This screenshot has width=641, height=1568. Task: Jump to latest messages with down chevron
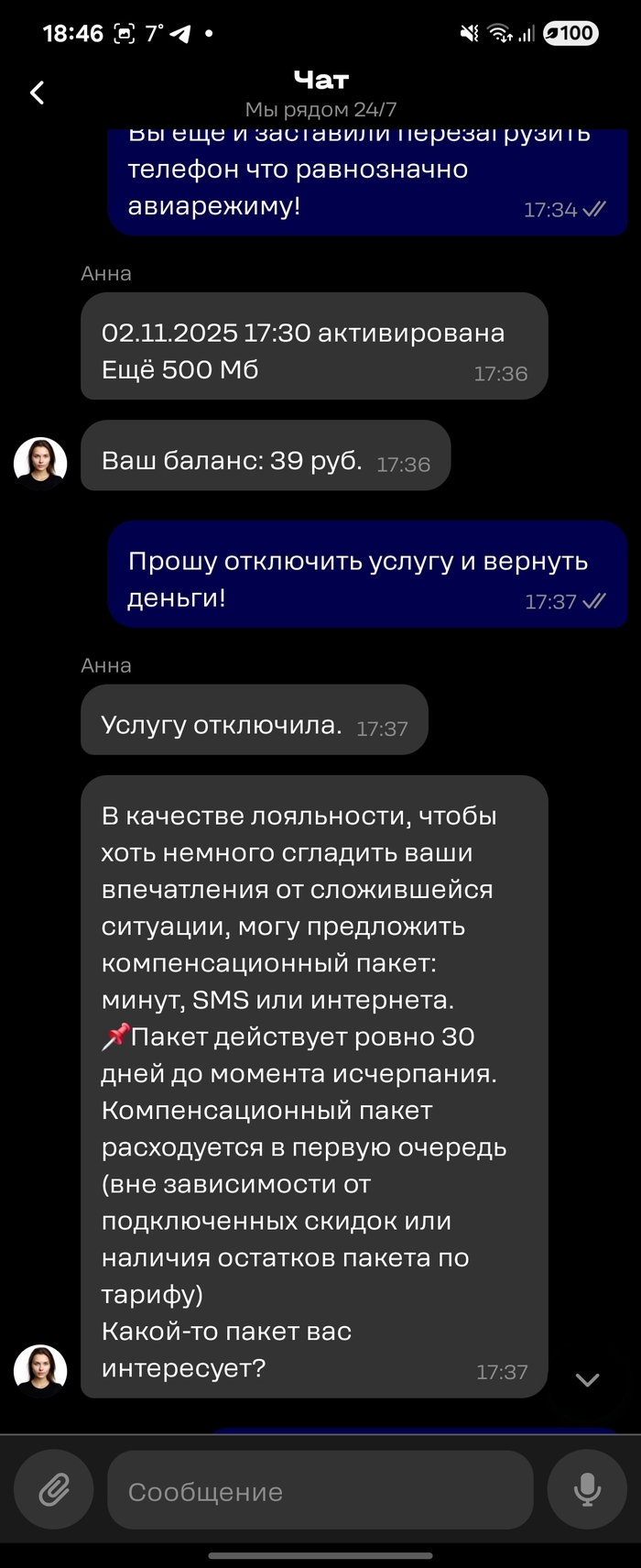[x=587, y=1379]
